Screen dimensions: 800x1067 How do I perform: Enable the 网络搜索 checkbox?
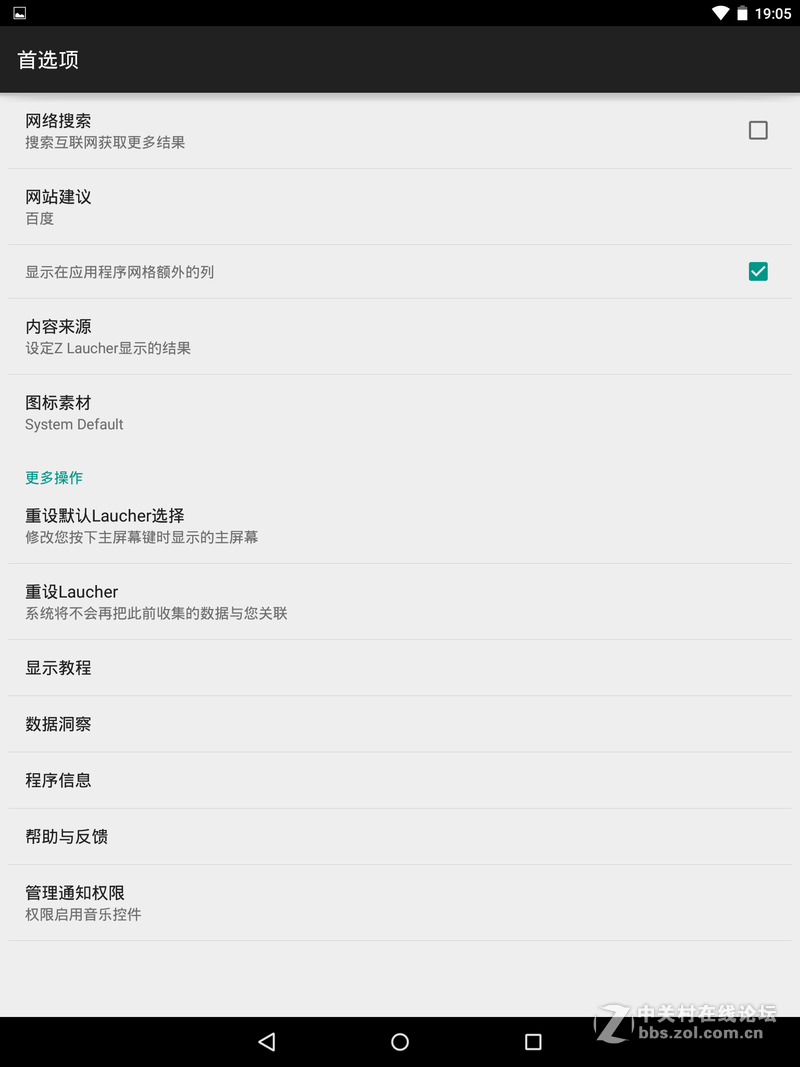[757, 130]
